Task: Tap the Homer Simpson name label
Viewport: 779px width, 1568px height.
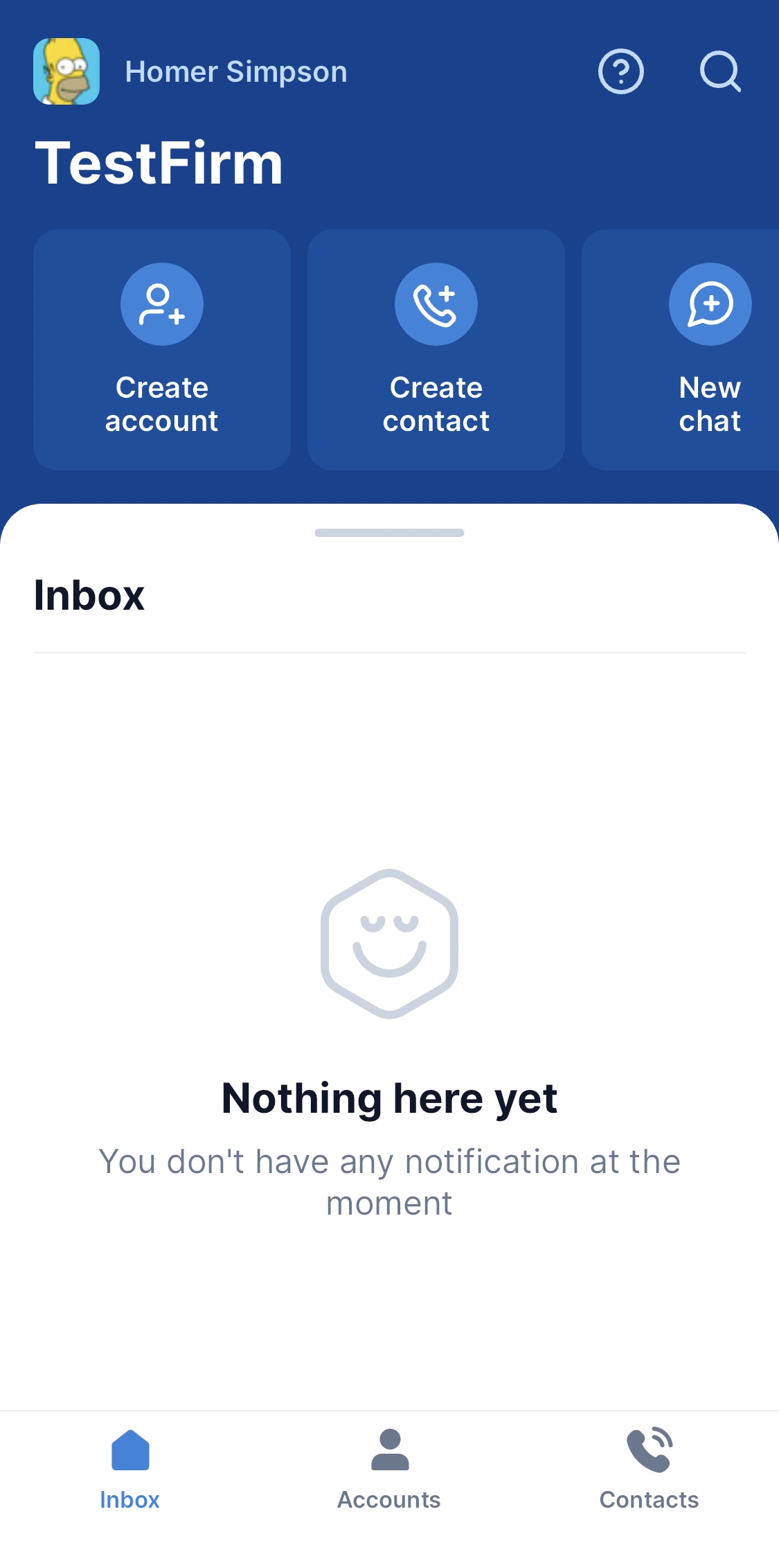Action: [x=235, y=71]
